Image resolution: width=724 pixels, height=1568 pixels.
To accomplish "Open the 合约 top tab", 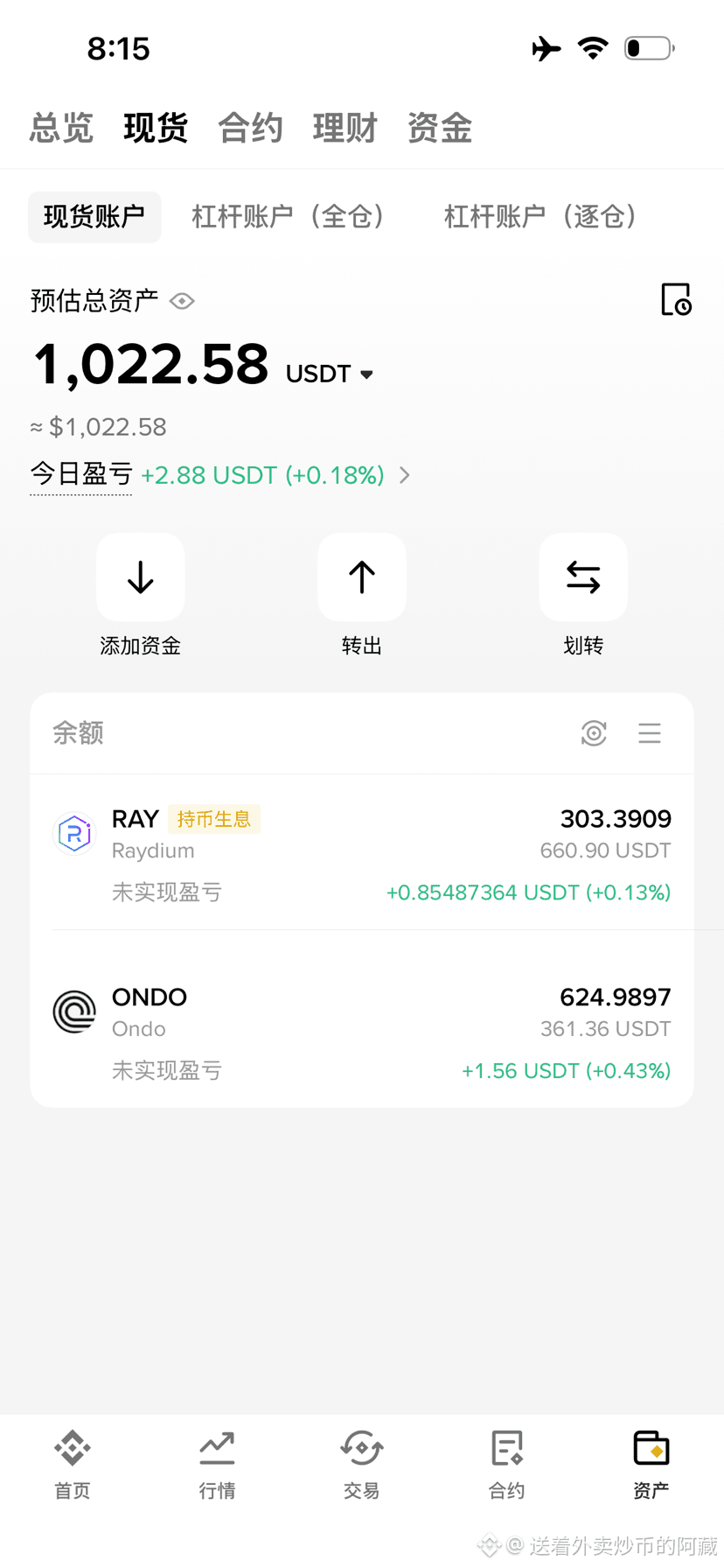I will coord(250,129).
